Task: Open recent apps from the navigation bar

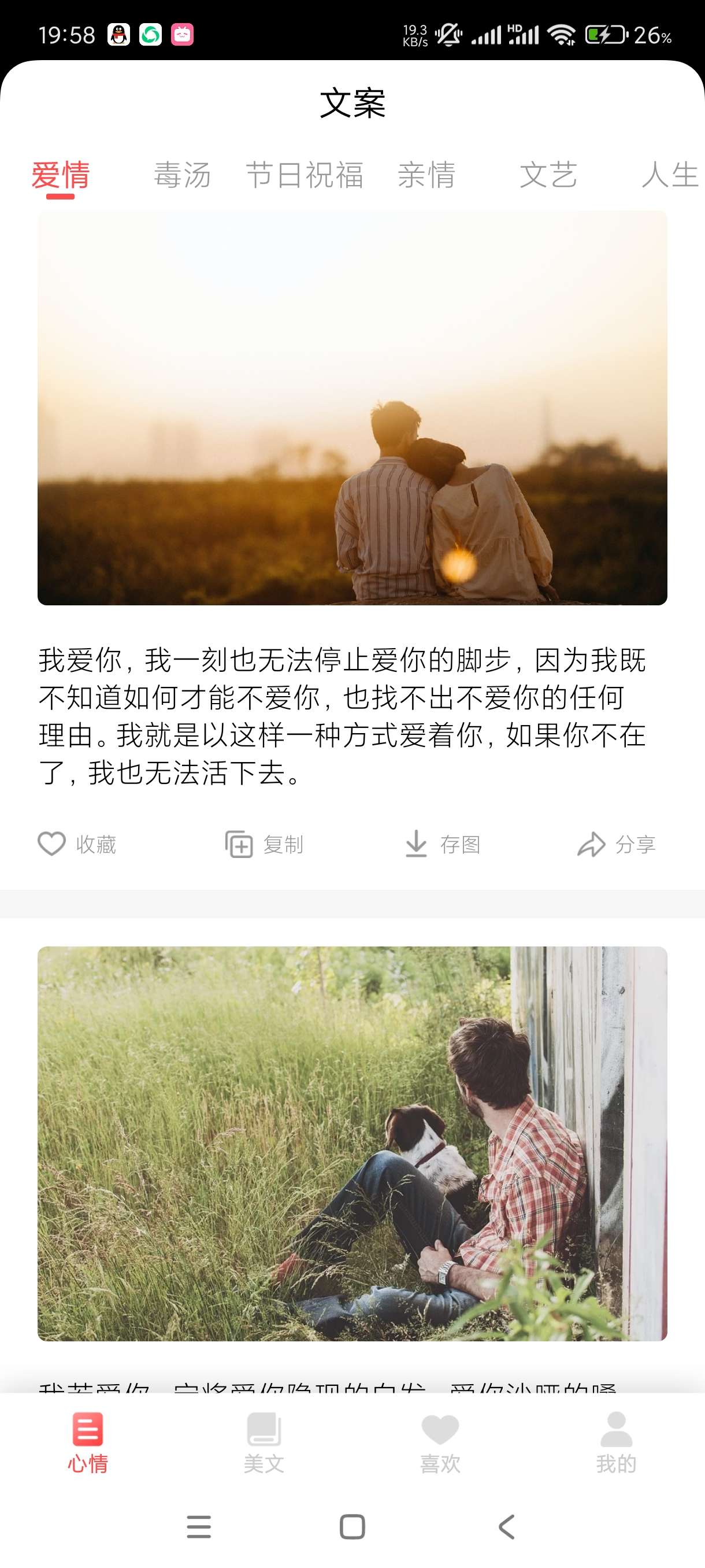Action: (199, 1526)
